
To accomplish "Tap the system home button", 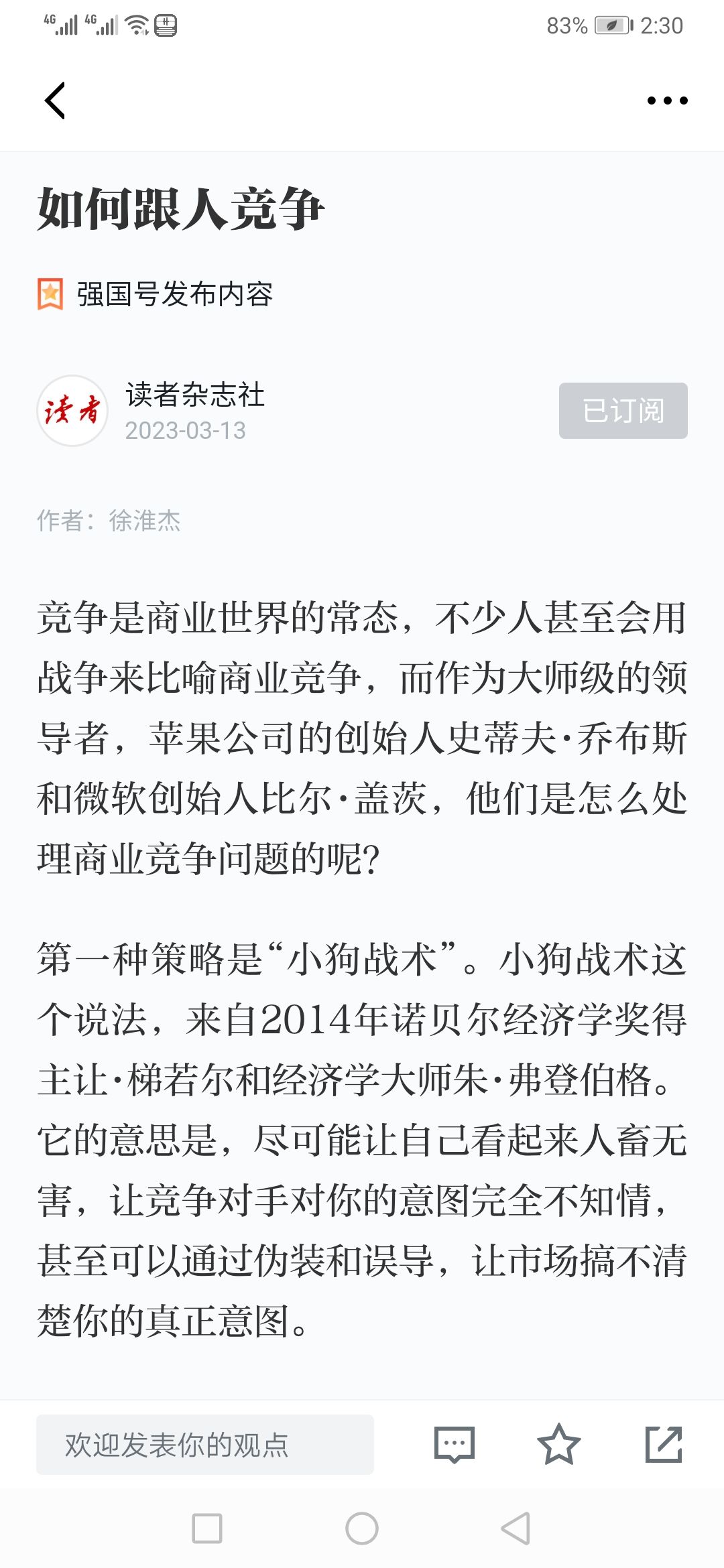I will [x=362, y=1528].
